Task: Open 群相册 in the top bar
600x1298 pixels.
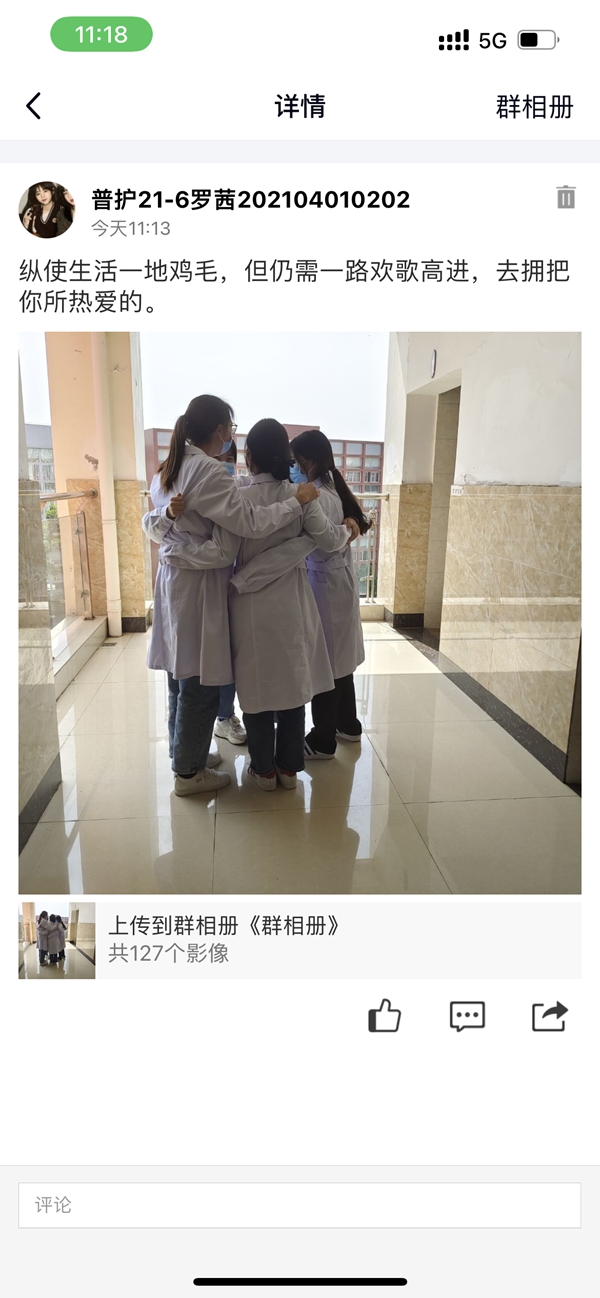Action: coord(534,107)
